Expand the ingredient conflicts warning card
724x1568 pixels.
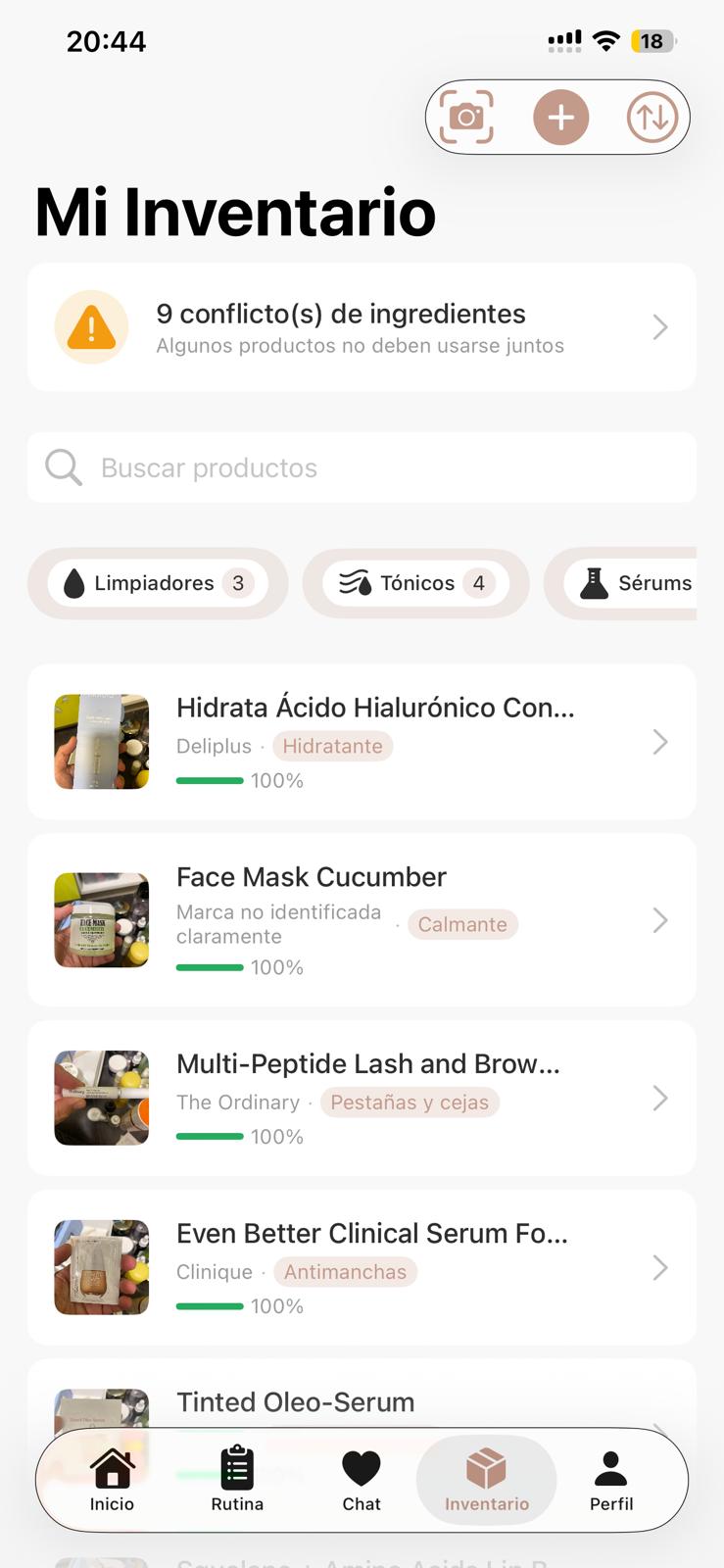pos(361,326)
